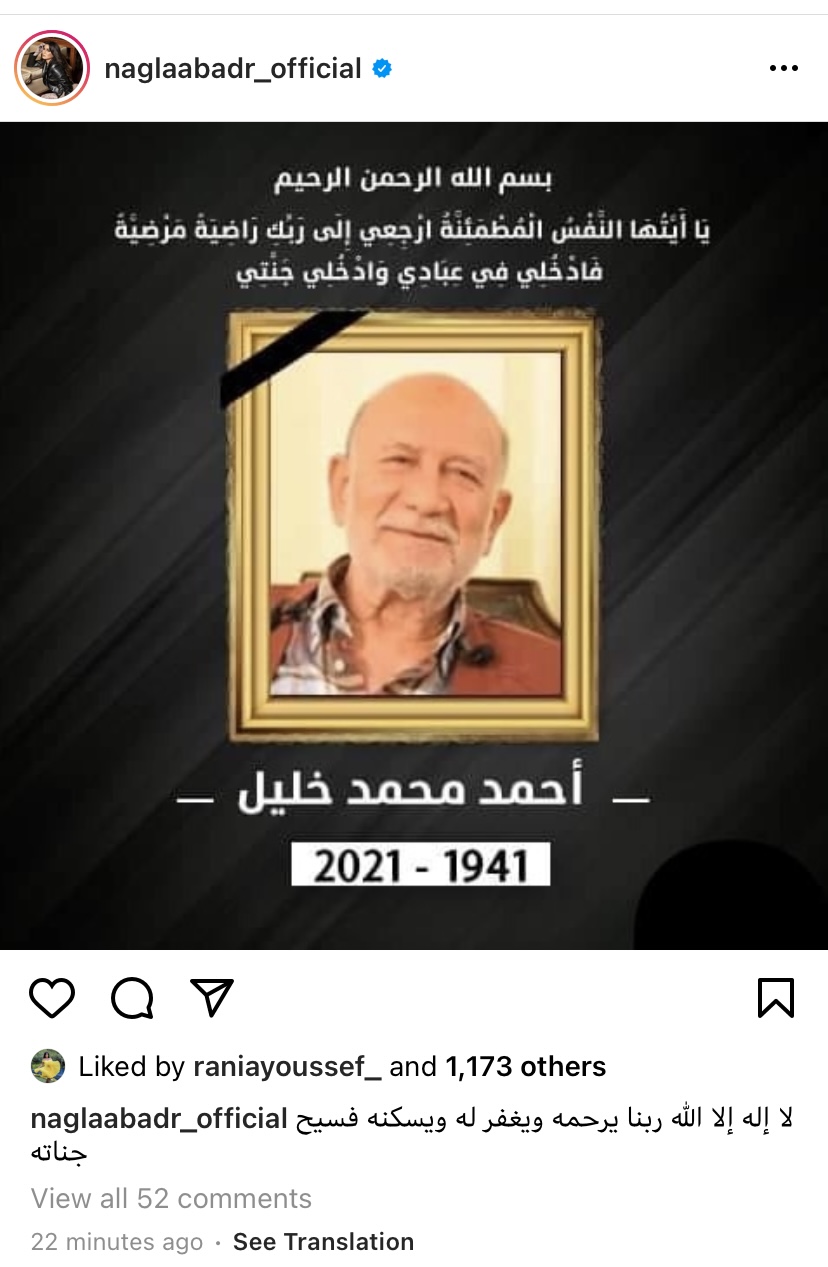Share the post via paper plane icon
This screenshot has height=1267, width=828.
(211, 997)
